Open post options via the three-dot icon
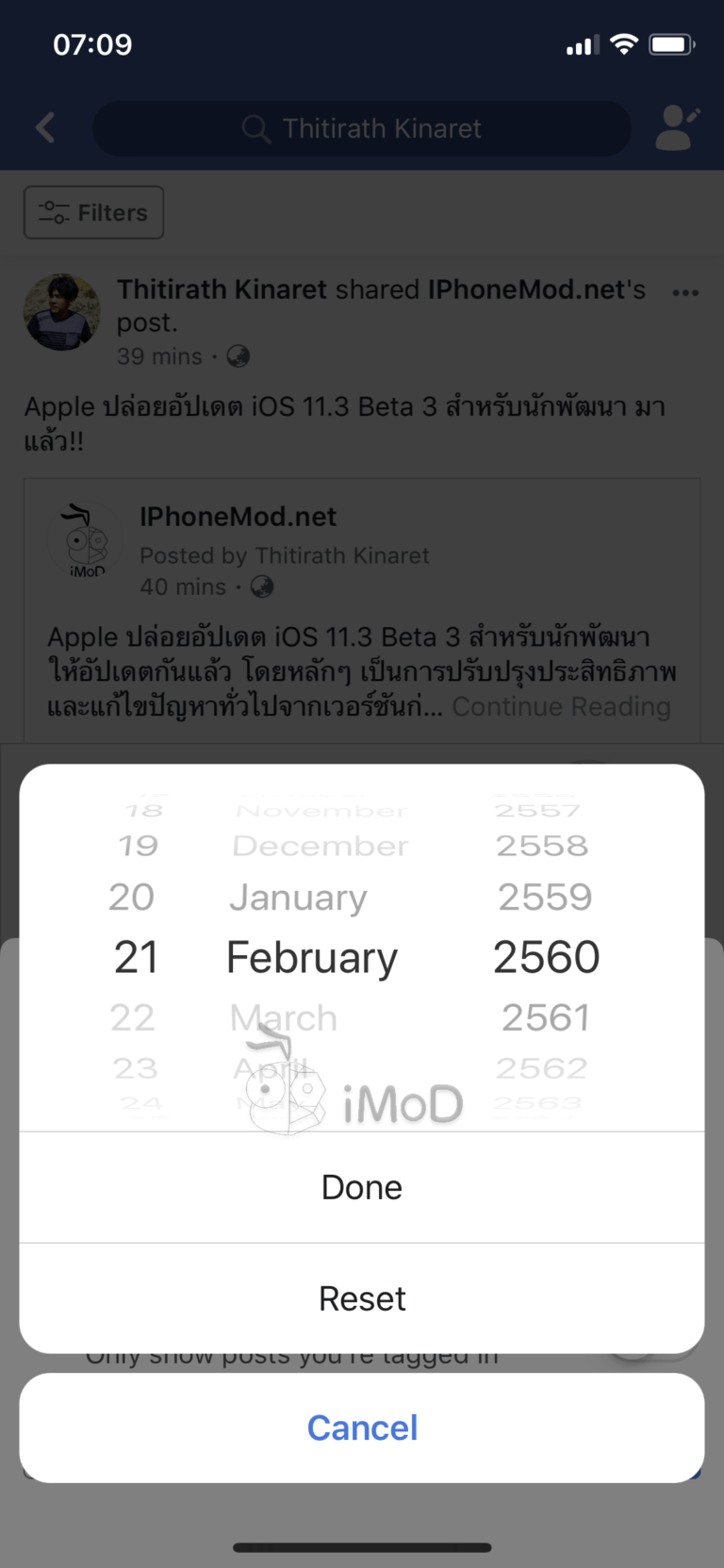Image resolution: width=724 pixels, height=1568 pixels. tap(687, 293)
